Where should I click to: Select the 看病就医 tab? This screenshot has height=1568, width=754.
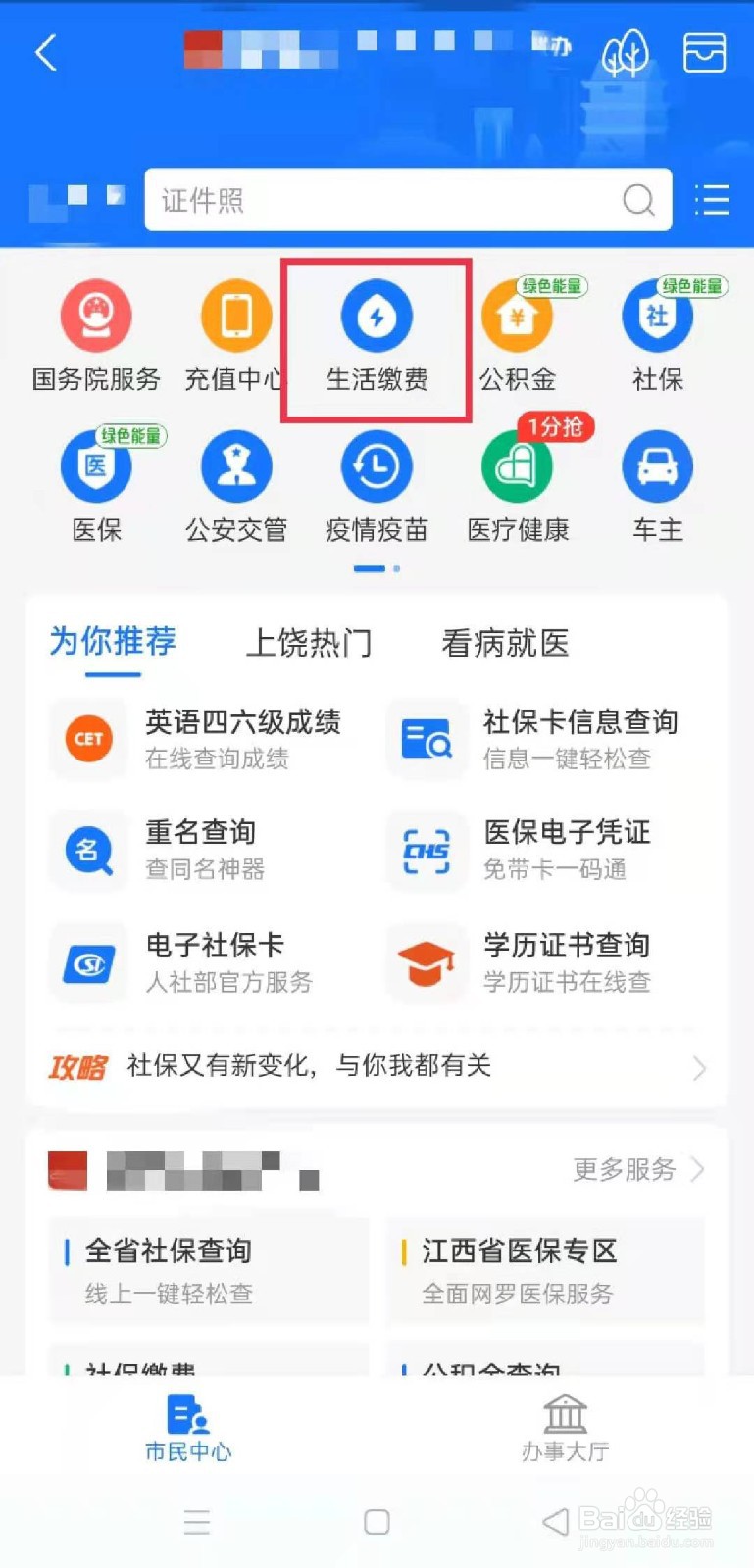[503, 643]
